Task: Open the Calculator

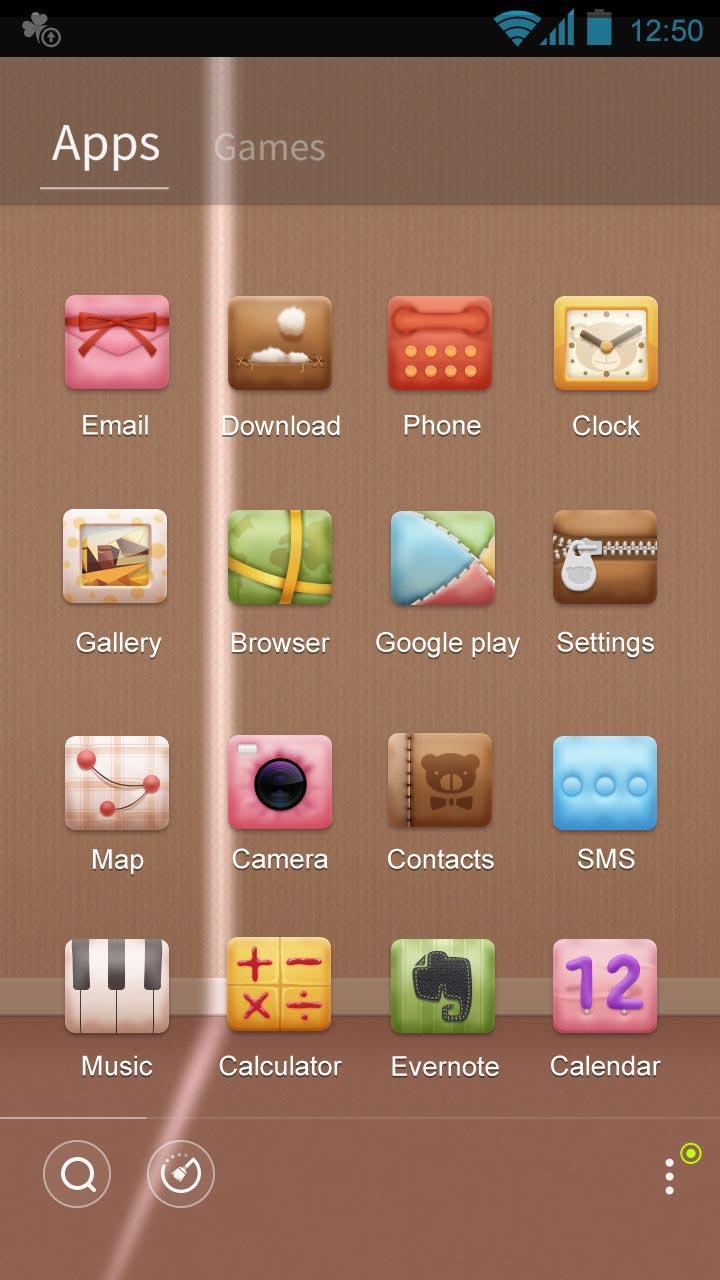Action: [x=280, y=986]
